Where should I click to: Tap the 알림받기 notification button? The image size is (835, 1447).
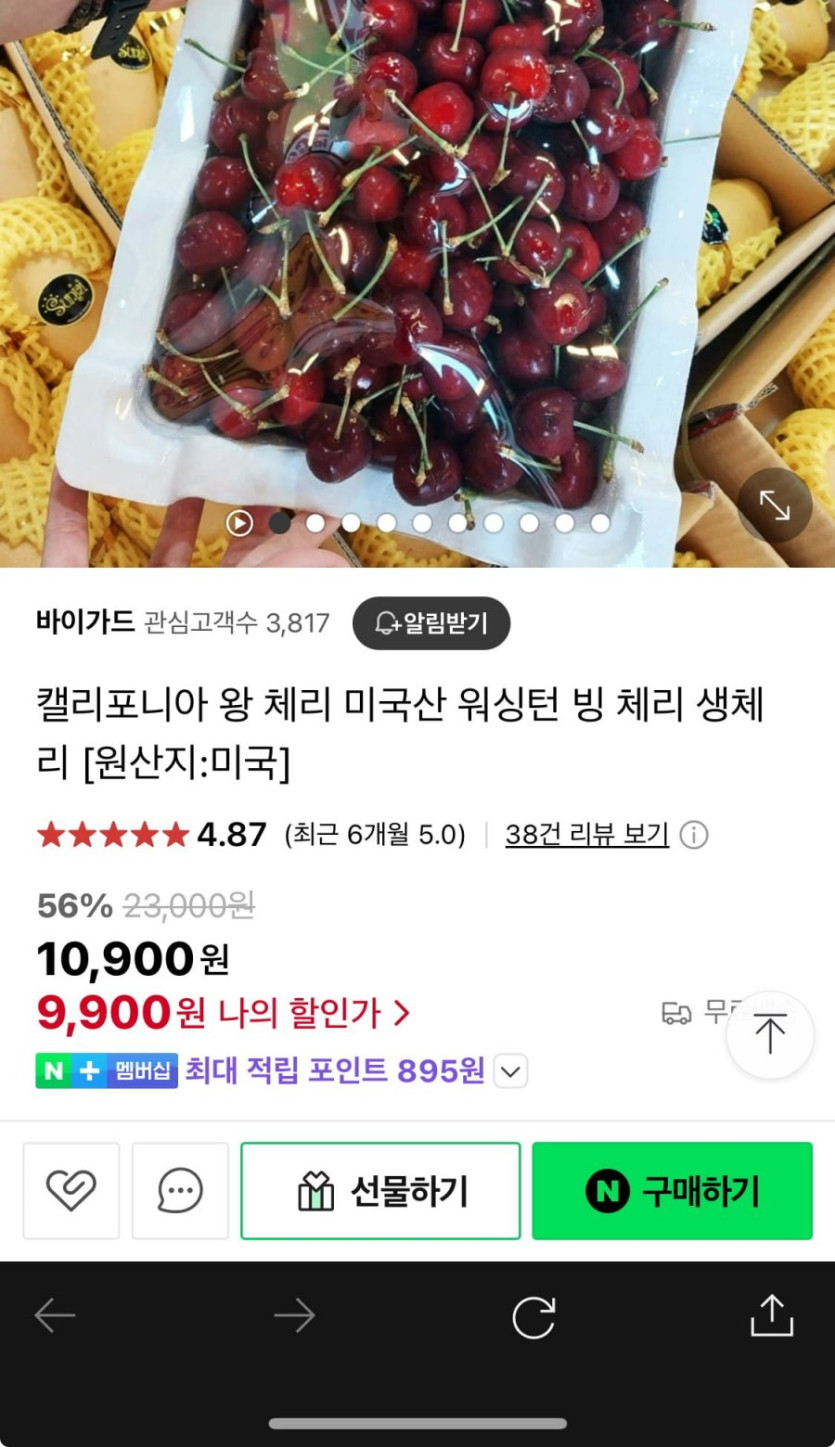coord(431,623)
